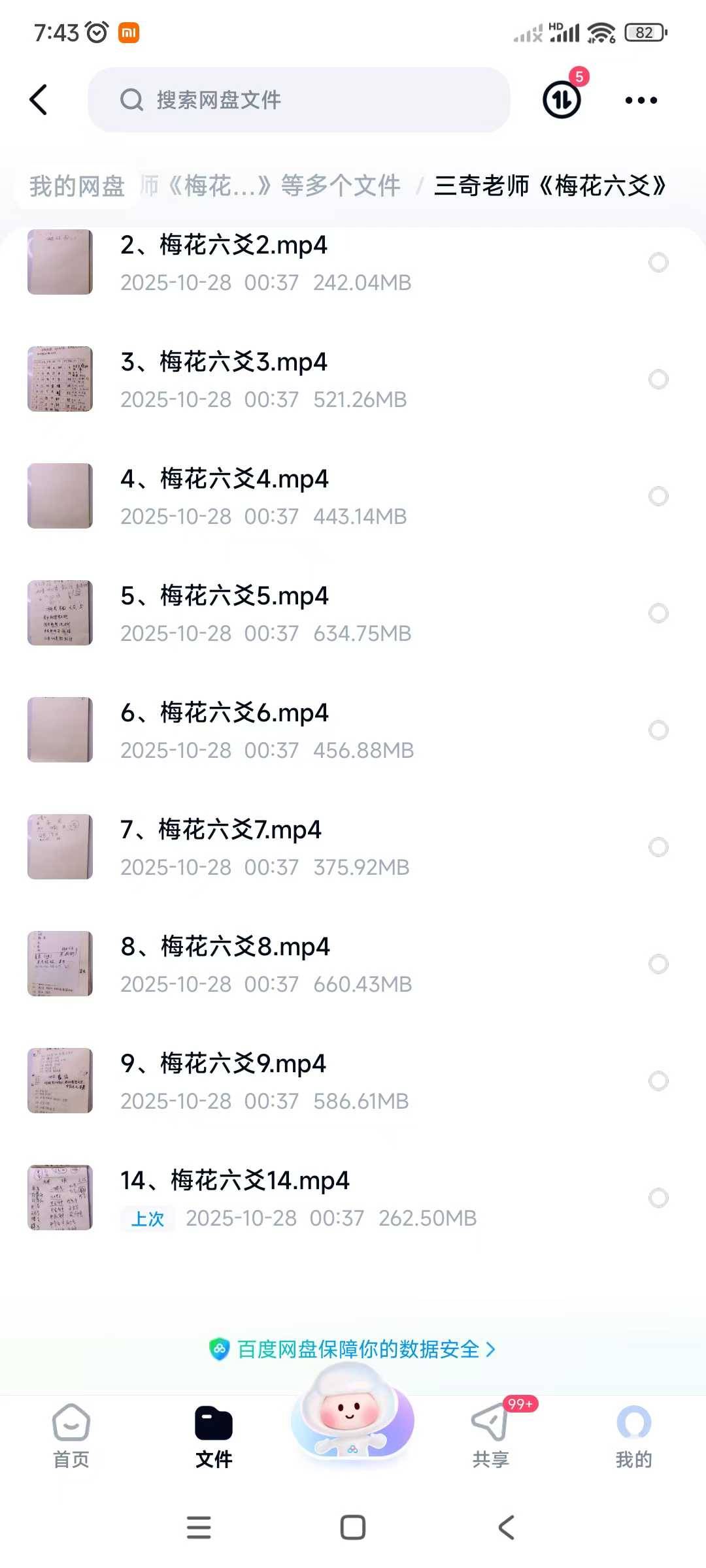
Task: Open the 《梅花...》等多个文件 breadcrumb
Action: [x=275, y=186]
